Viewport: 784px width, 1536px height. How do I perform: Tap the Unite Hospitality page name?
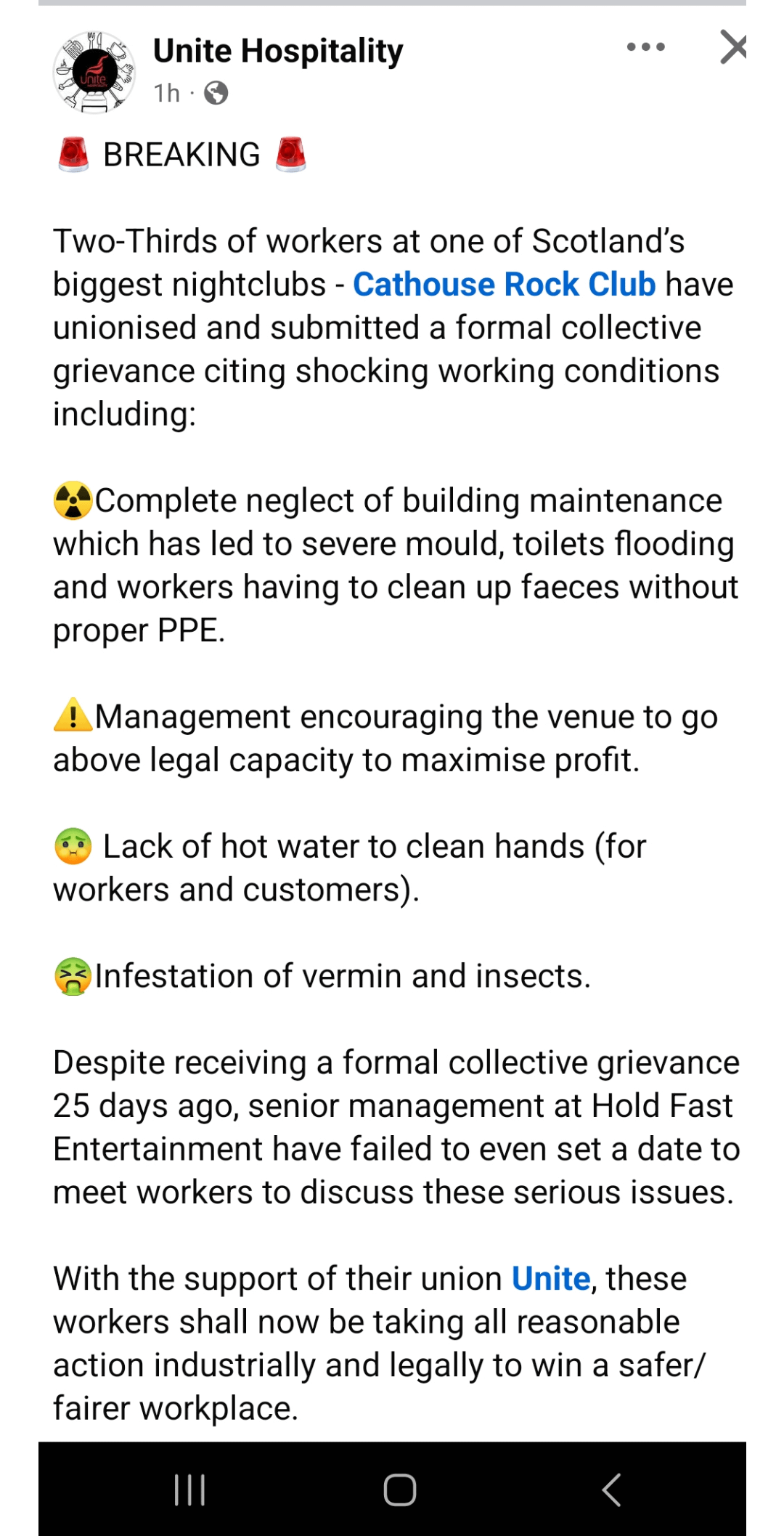point(278,52)
